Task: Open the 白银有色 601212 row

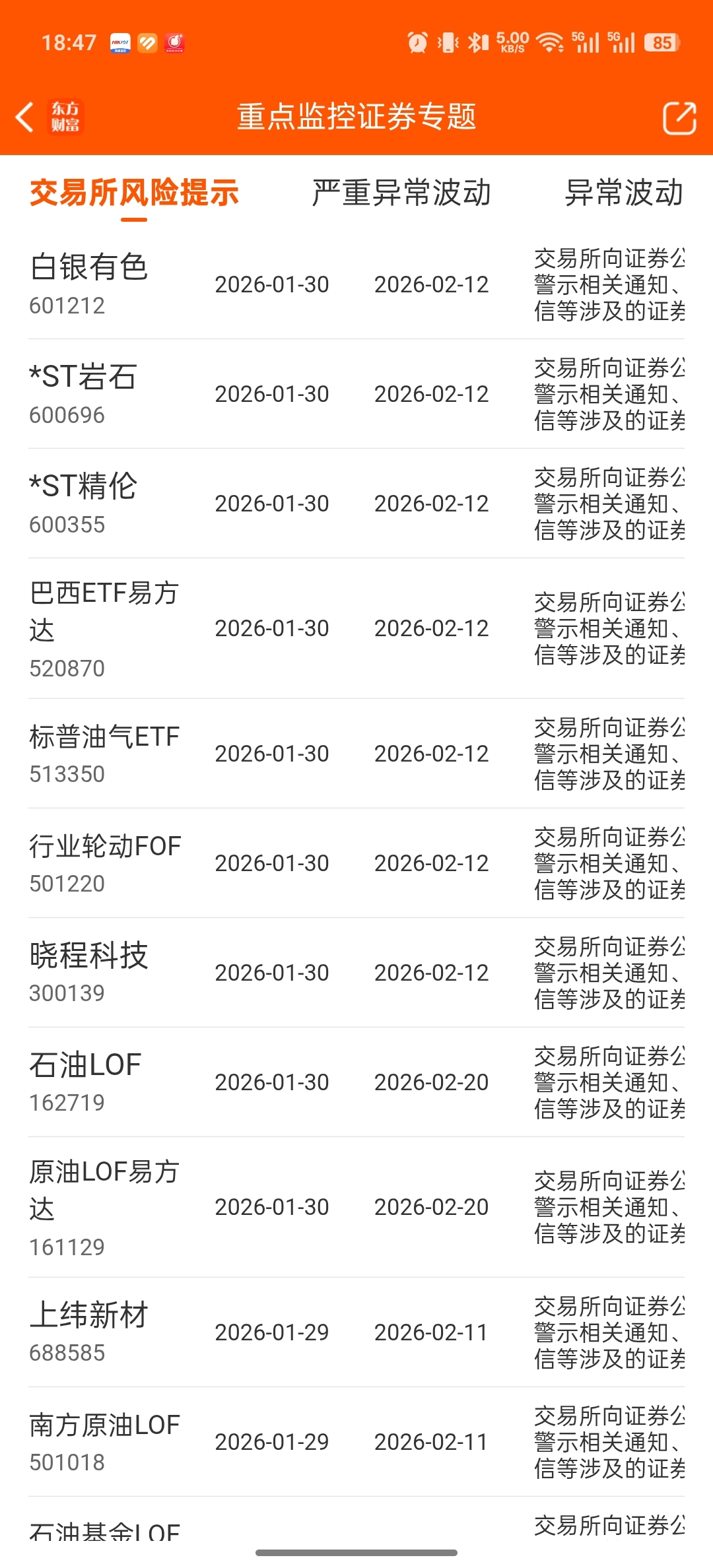Action: point(356,284)
